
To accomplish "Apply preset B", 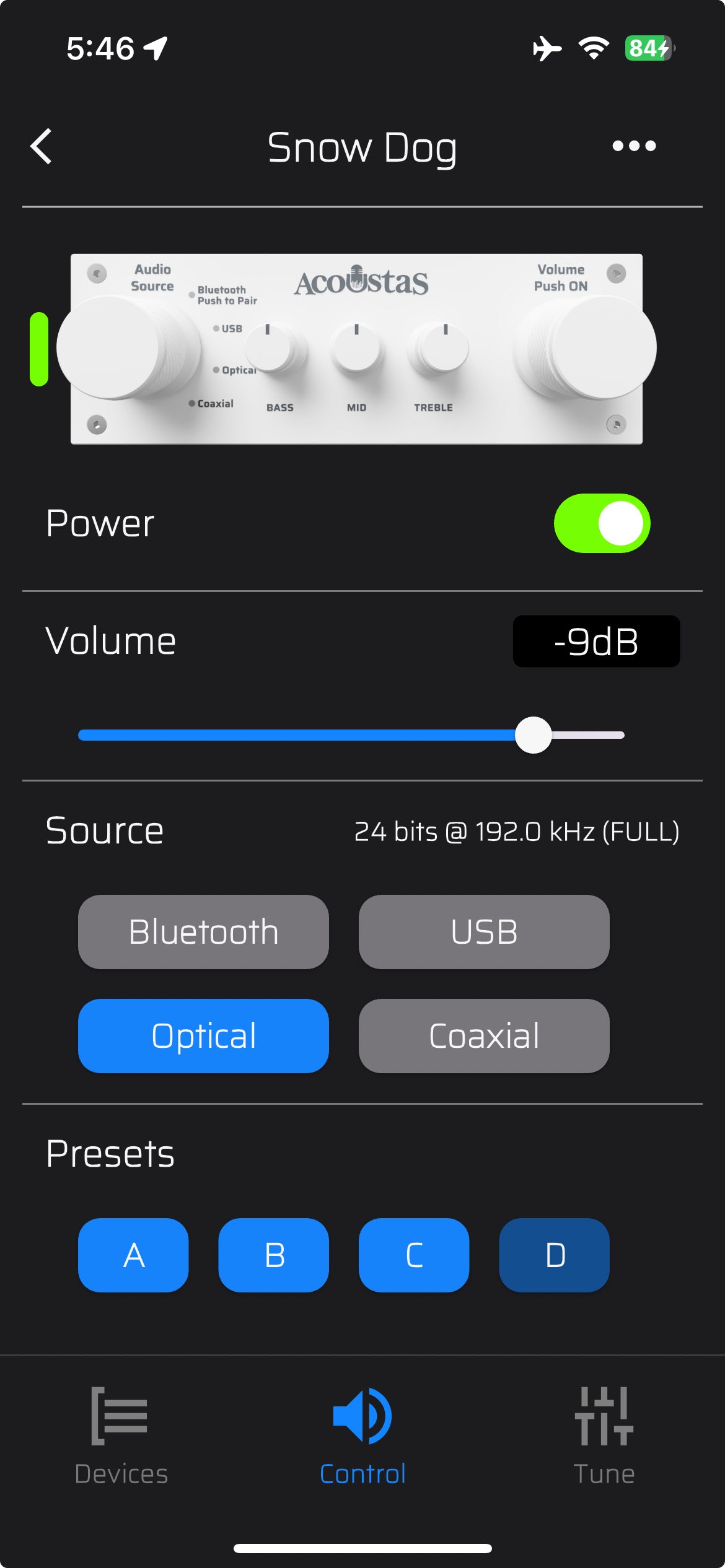I will pyautogui.click(x=274, y=1255).
